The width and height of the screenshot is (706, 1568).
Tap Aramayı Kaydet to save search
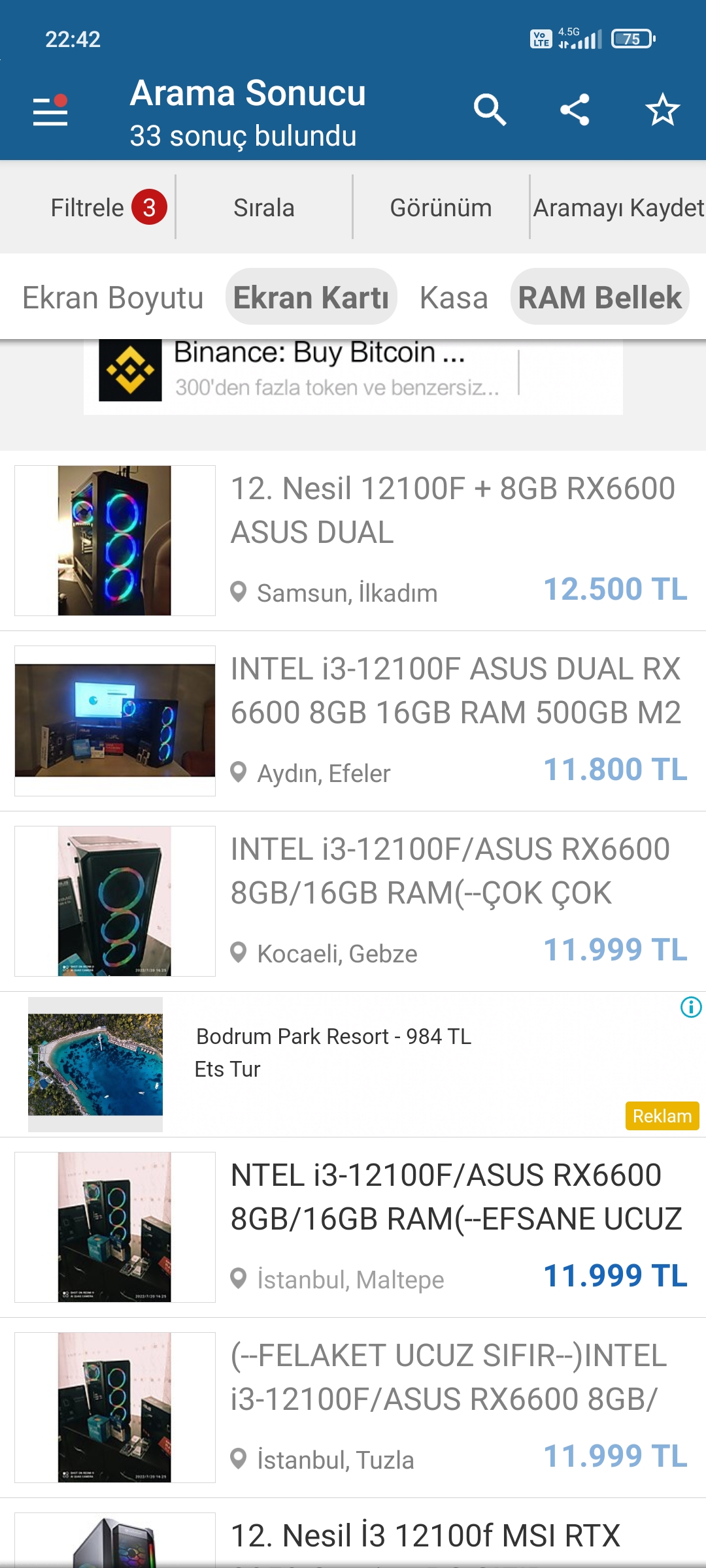(x=618, y=208)
